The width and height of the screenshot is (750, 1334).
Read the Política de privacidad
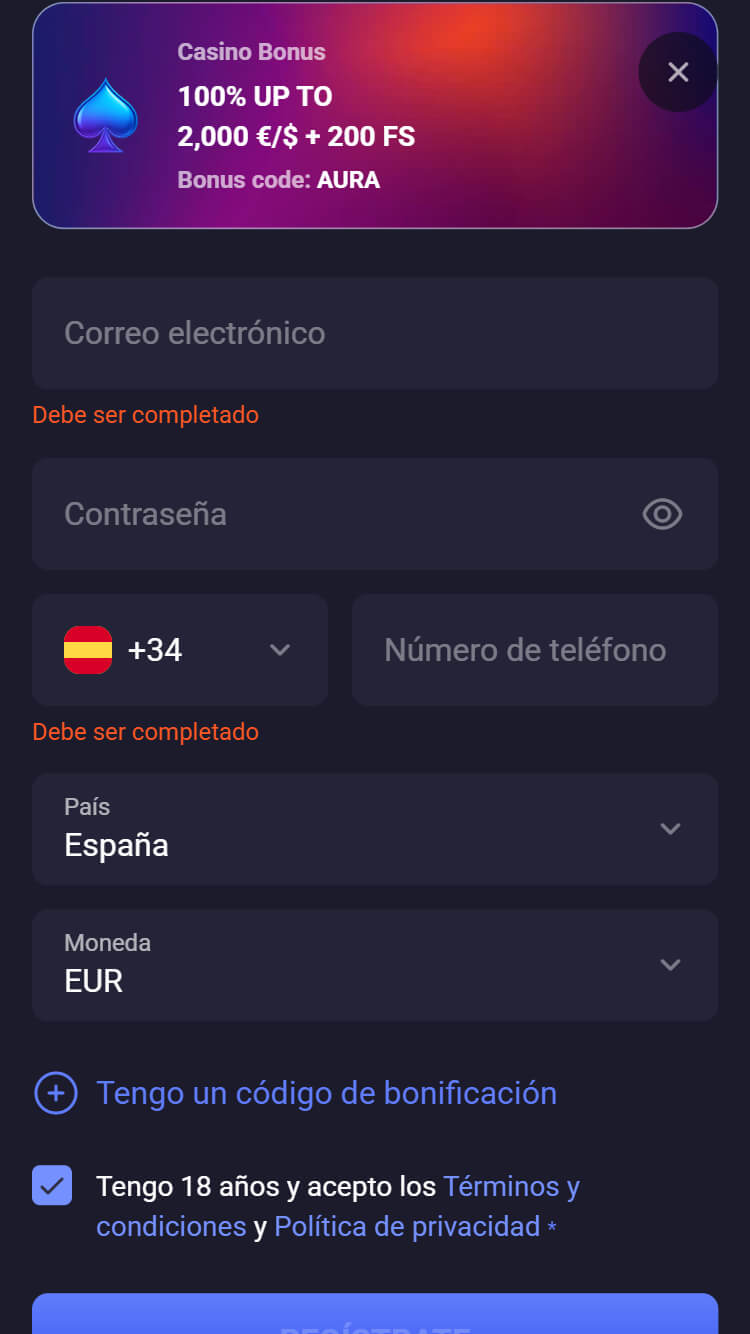coord(407,1227)
